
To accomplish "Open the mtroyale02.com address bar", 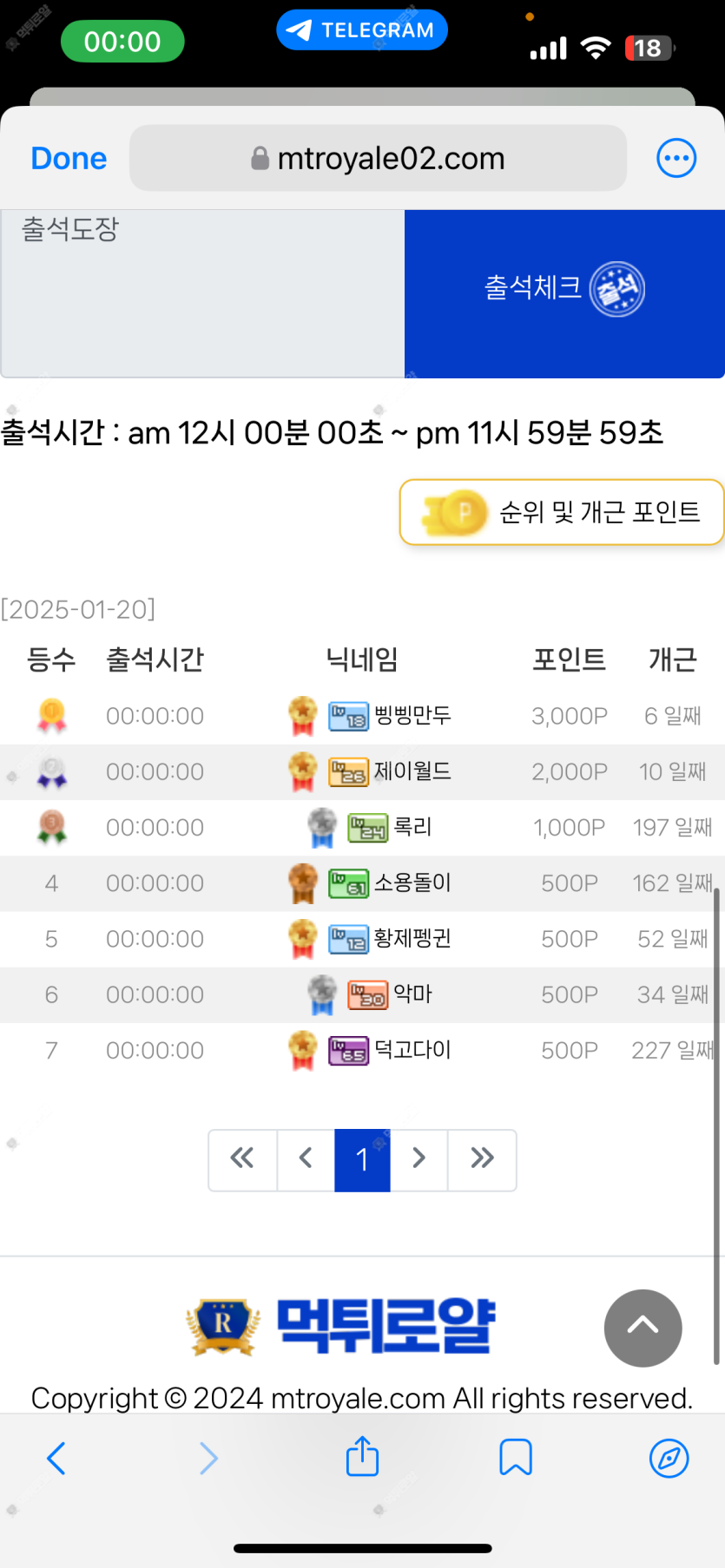I will 378,159.
